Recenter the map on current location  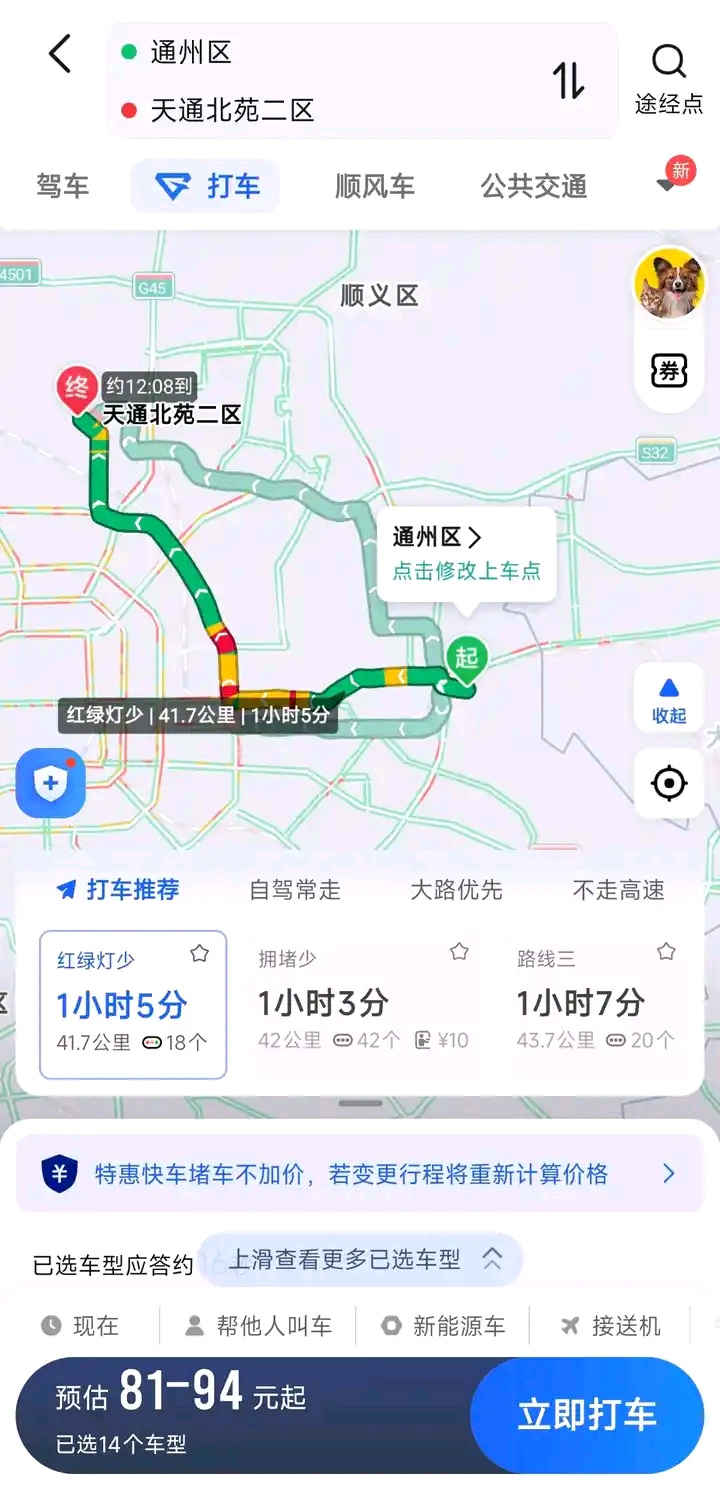(669, 783)
